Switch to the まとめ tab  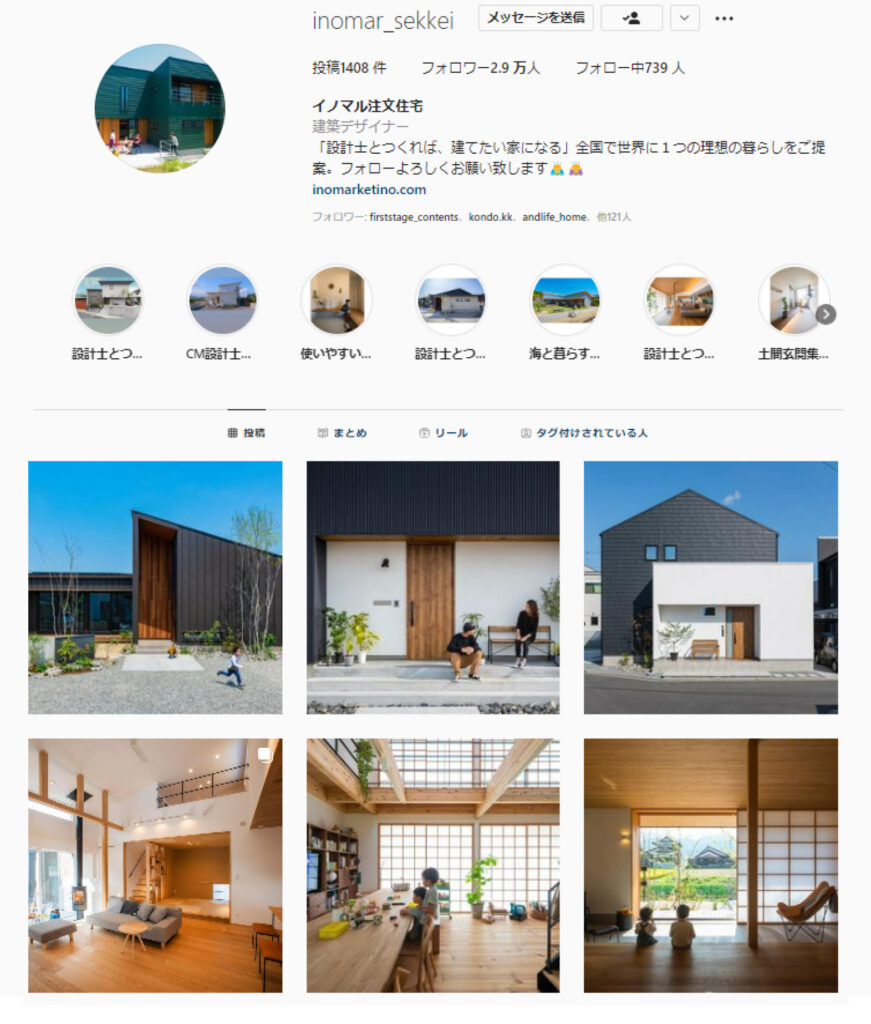coord(341,433)
